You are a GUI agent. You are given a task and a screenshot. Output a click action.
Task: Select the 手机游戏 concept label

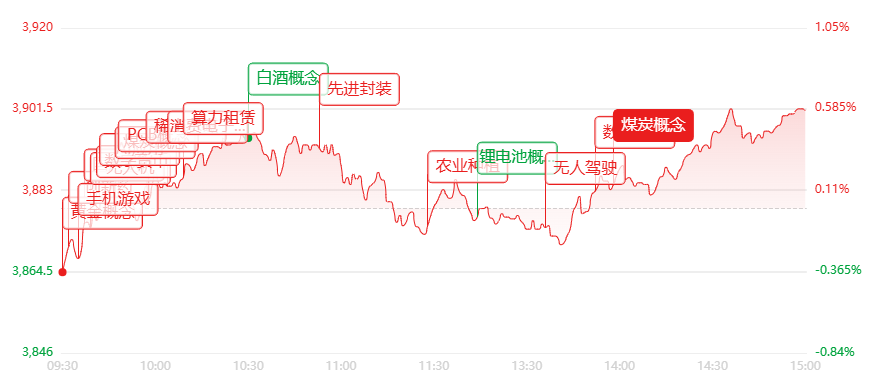click(x=118, y=199)
